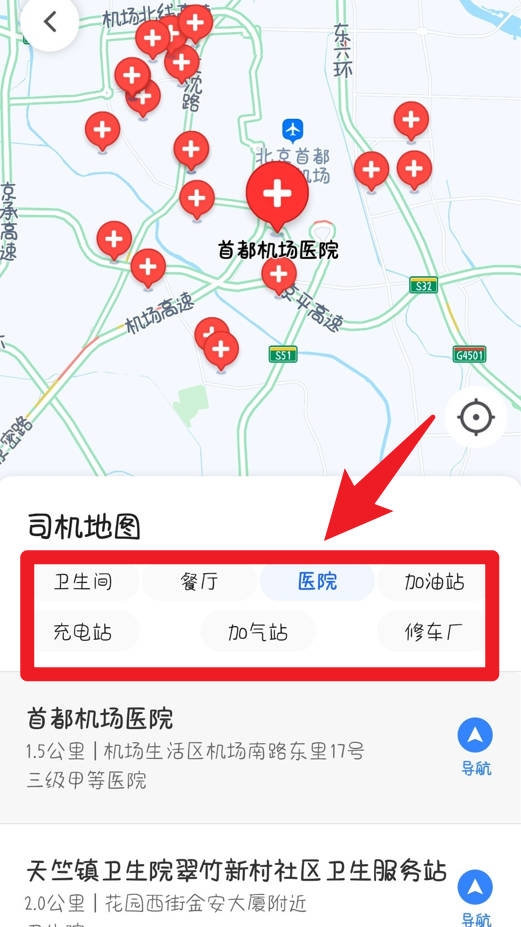Start 导航 to 首都机场医院
Viewport: 521px width, 927px height.
click(x=475, y=747)
